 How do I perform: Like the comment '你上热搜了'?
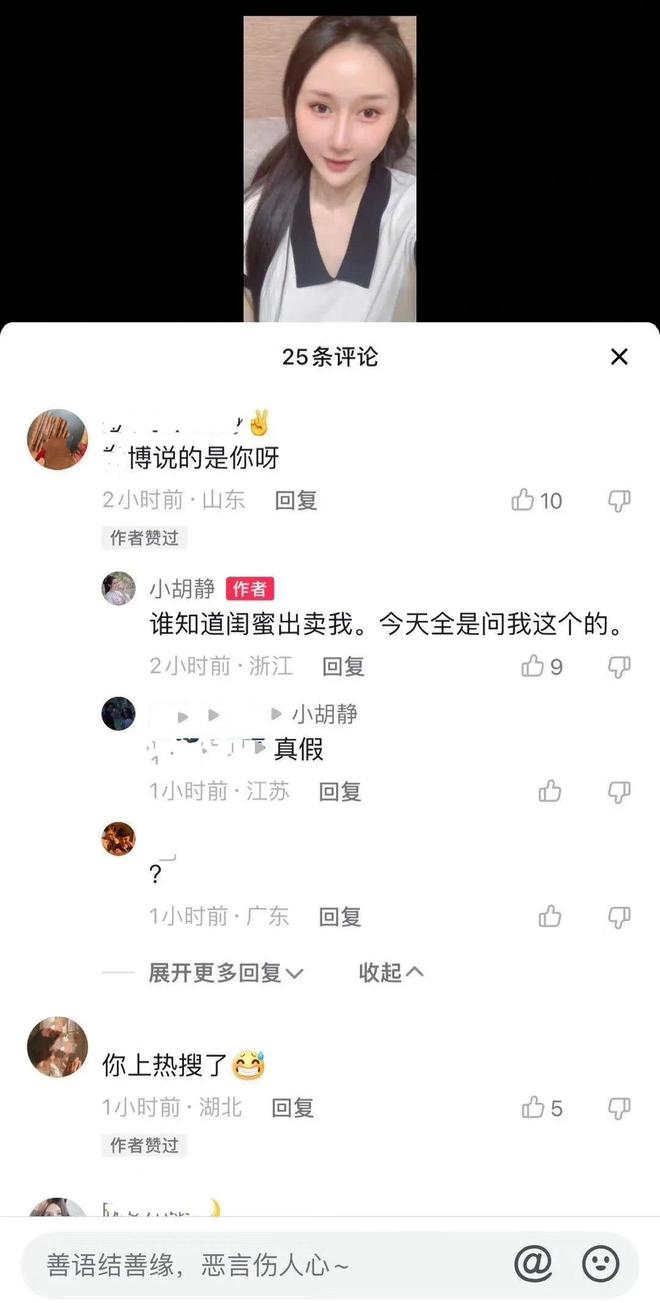533,1108
